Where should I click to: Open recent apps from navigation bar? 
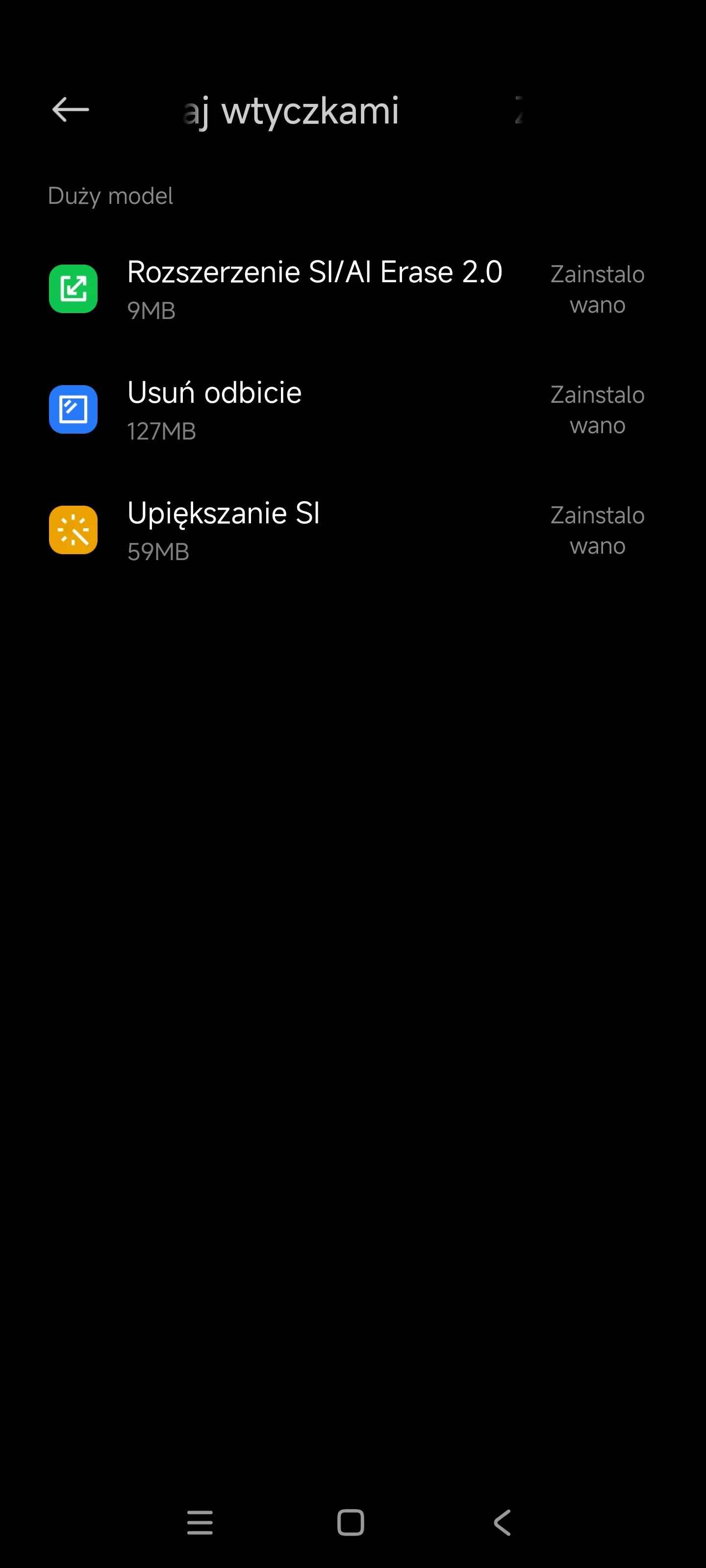(200, 1522)
